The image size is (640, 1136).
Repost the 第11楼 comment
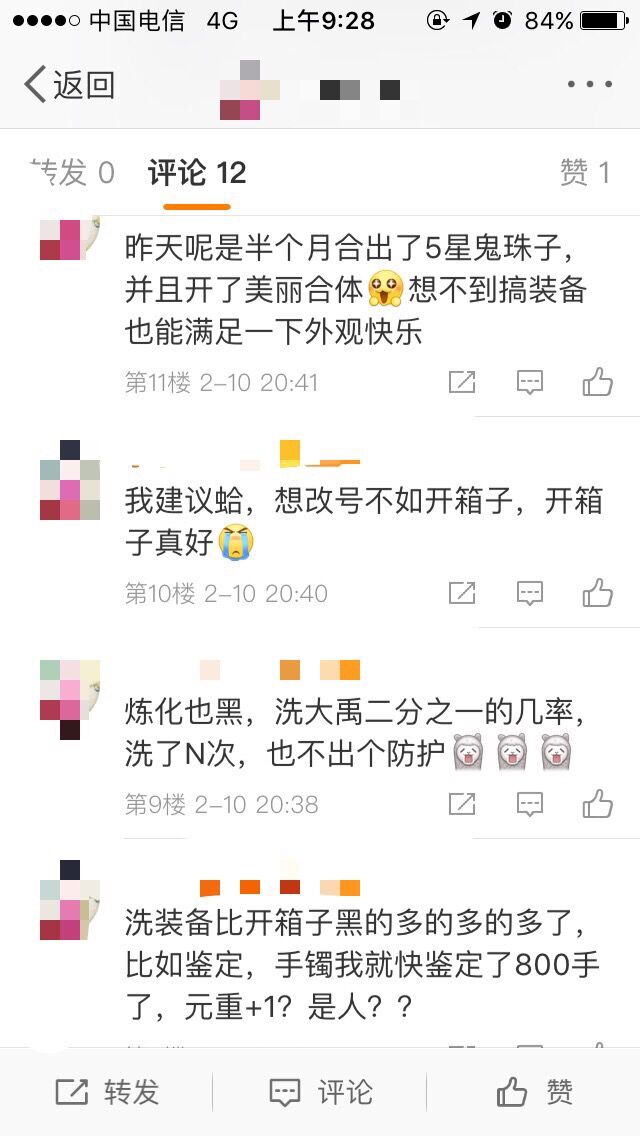click(462, 382)
